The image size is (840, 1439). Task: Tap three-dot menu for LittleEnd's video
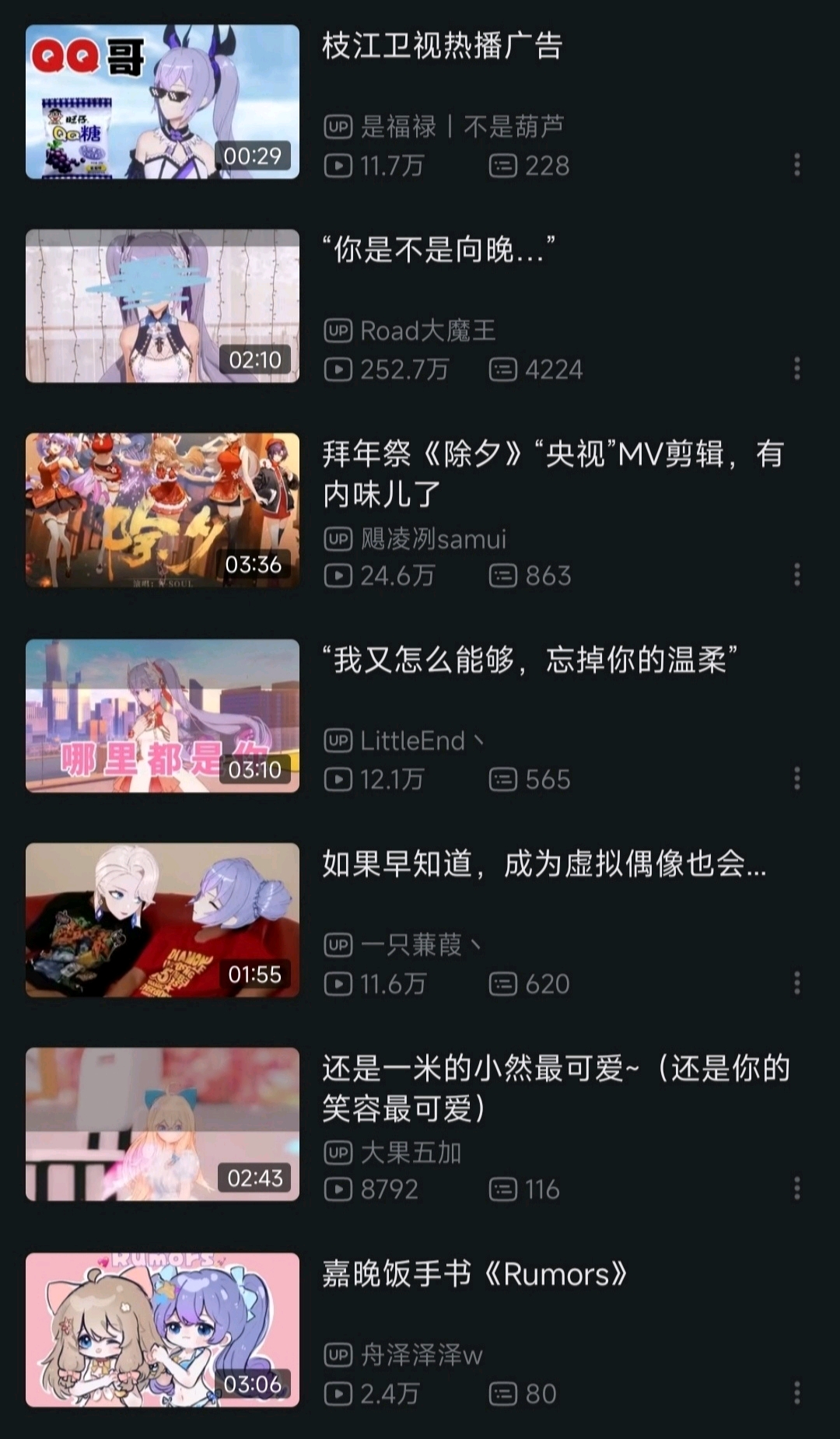pos(796,779)
